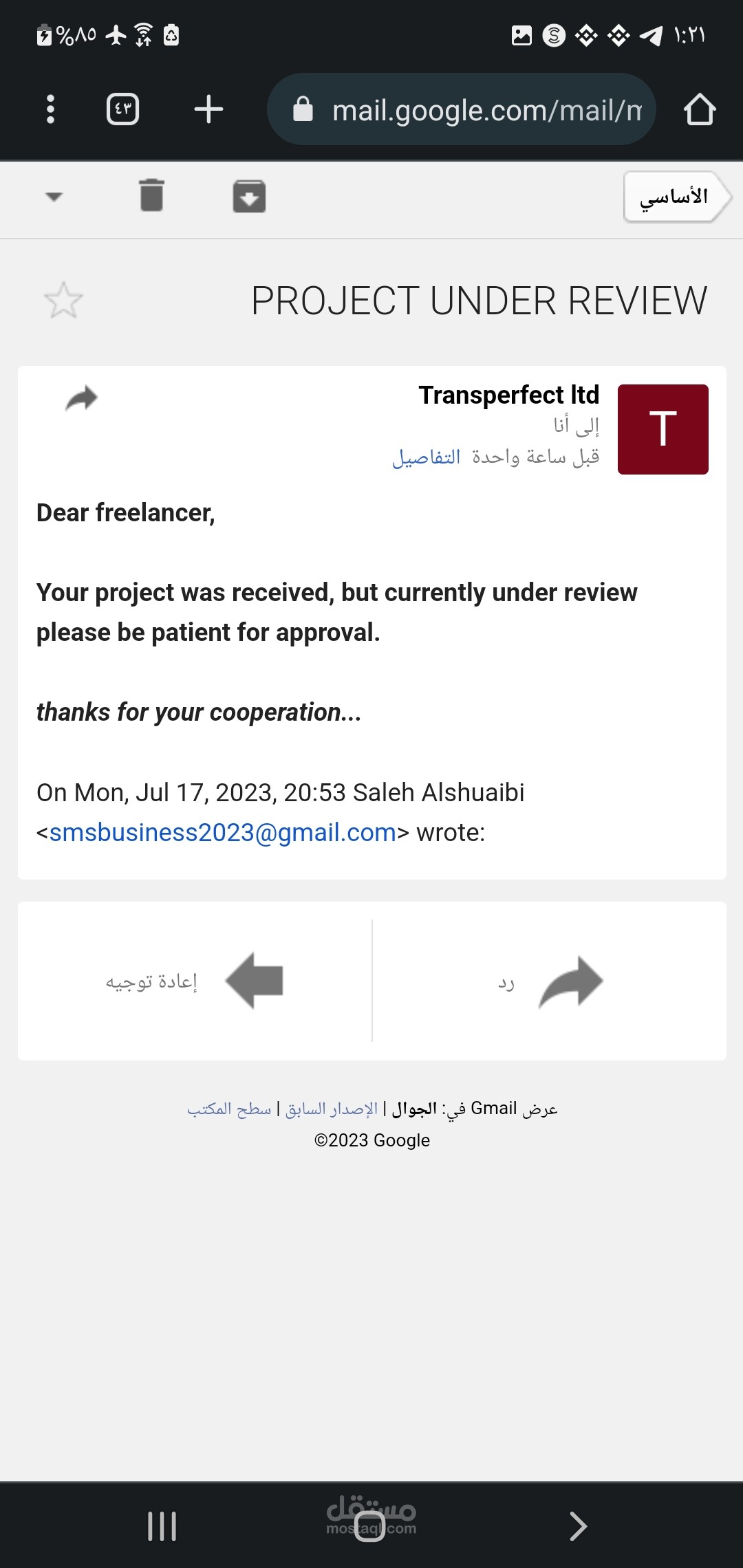Open the system recent apps button
Image resolution: width=743 pixels, height=1568 pixels.
[162, 1526]
